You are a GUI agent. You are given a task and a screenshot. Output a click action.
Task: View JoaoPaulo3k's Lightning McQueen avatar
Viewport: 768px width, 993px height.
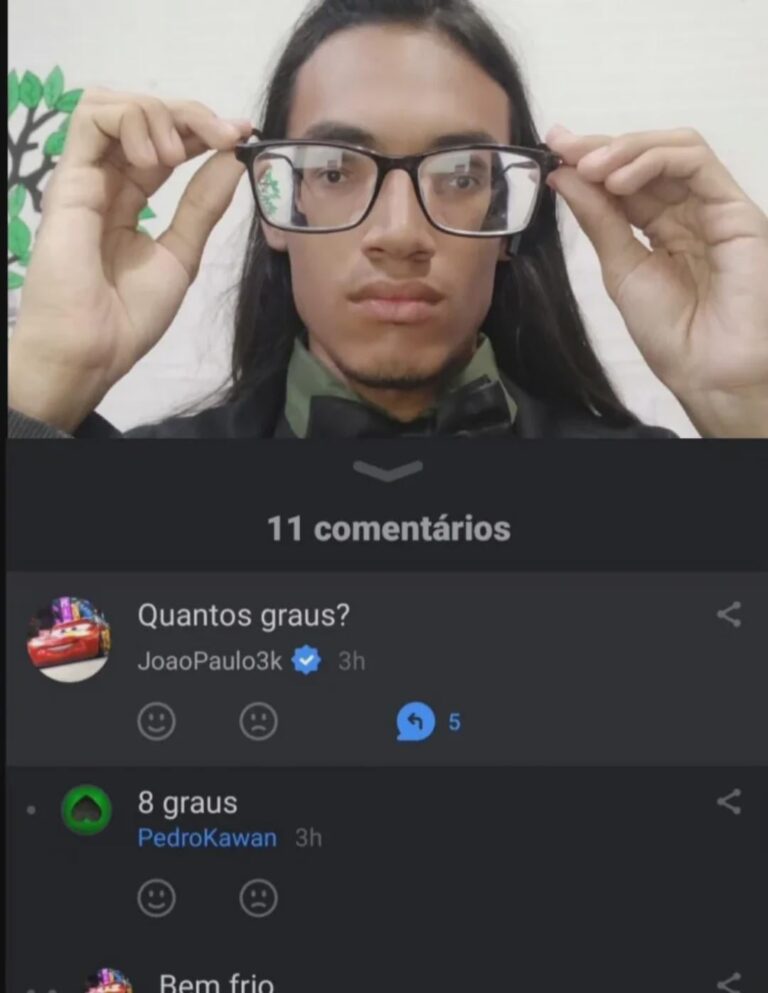tap(68, 639)
